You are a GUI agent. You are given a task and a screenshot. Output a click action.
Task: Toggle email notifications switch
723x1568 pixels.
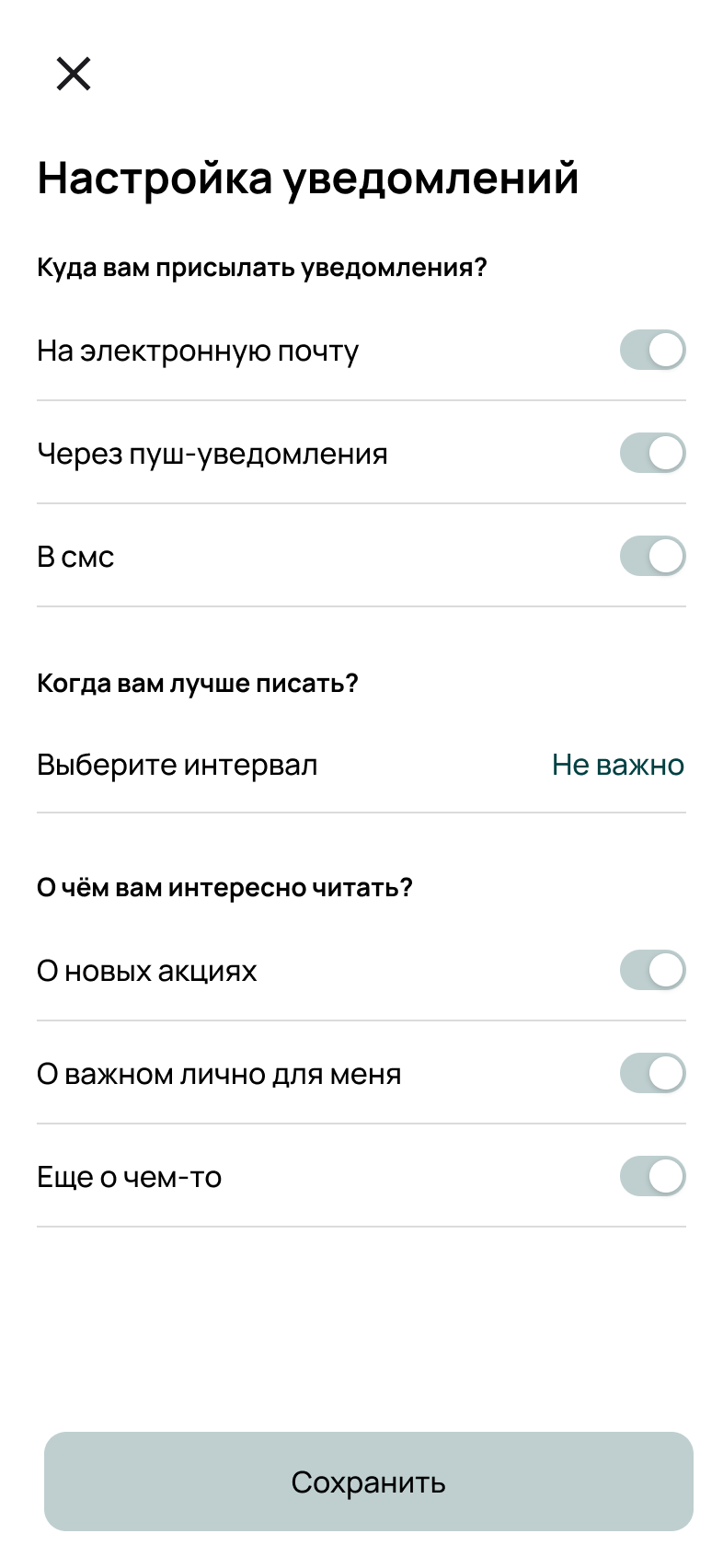pyautogui.click(x=652, y=351)
